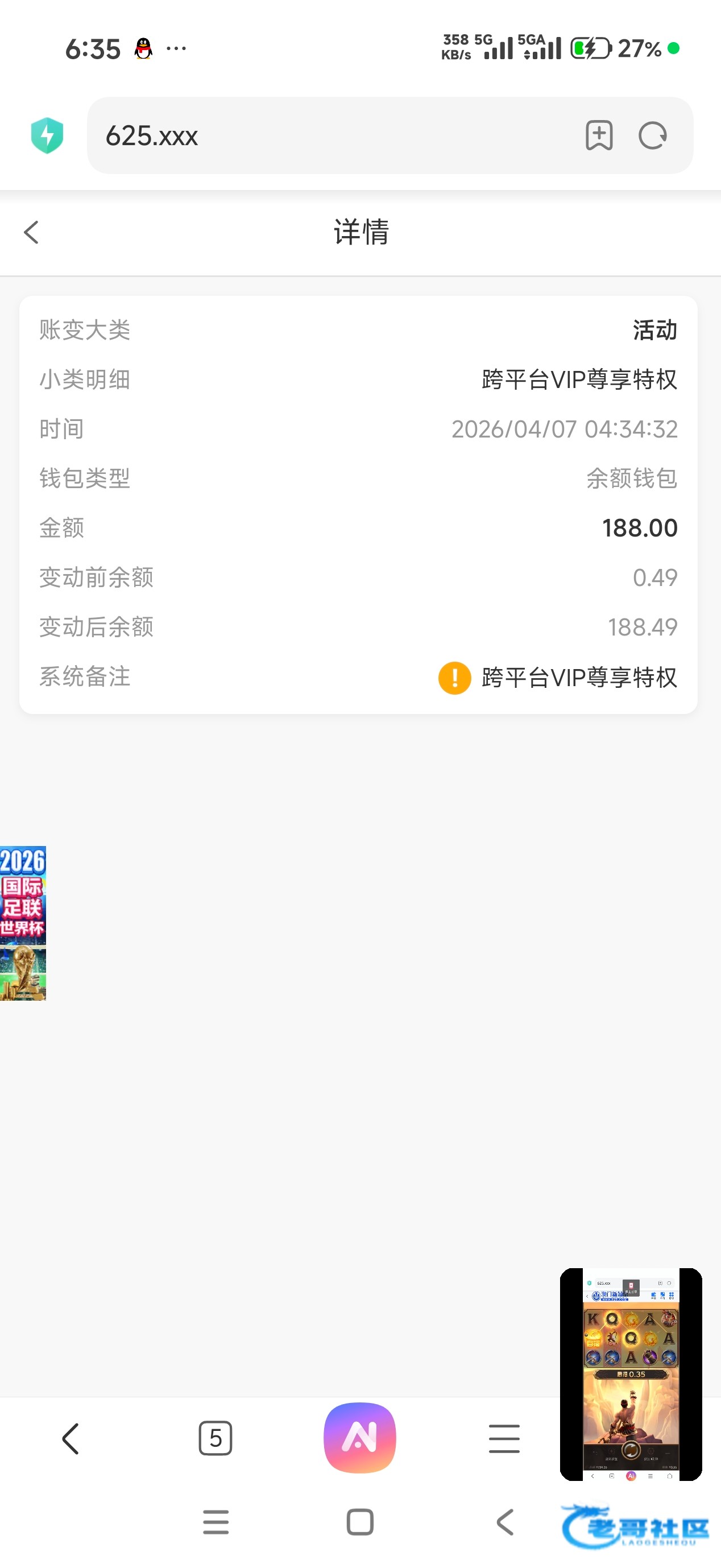Show recent apps from the navigation bar
721x1568 pixels.
pyautogui.click(x=216, y=1522)
